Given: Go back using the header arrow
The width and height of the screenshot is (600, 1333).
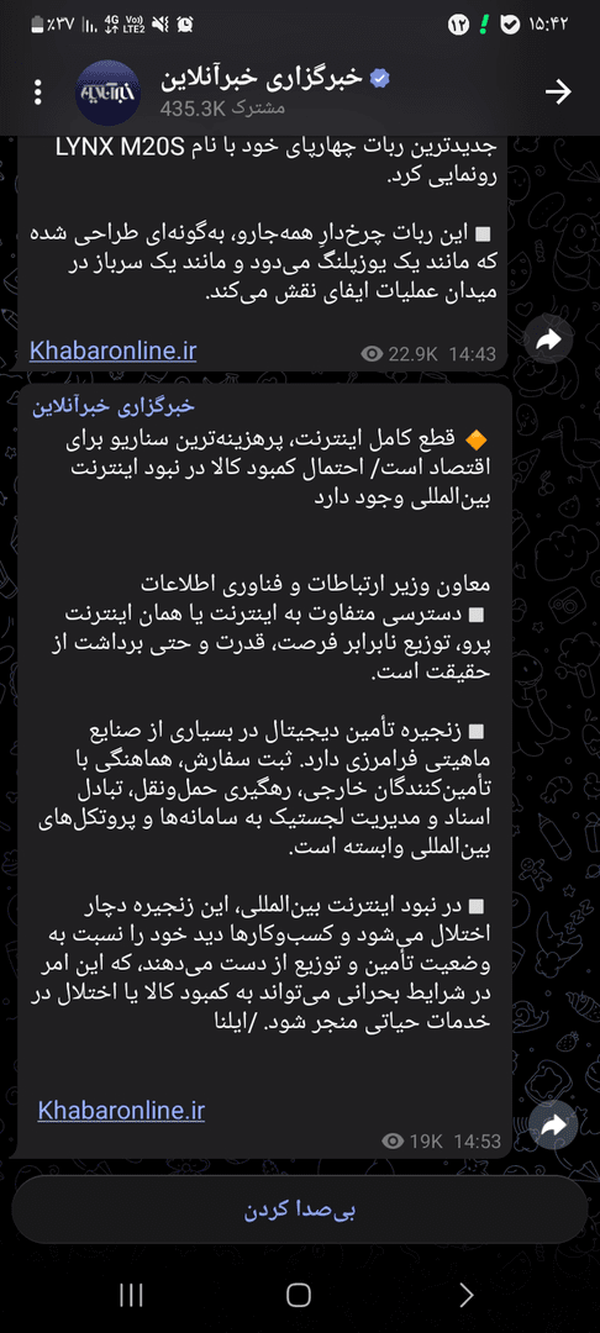Looking at the screenshot, I should click(x=558, y=92).
